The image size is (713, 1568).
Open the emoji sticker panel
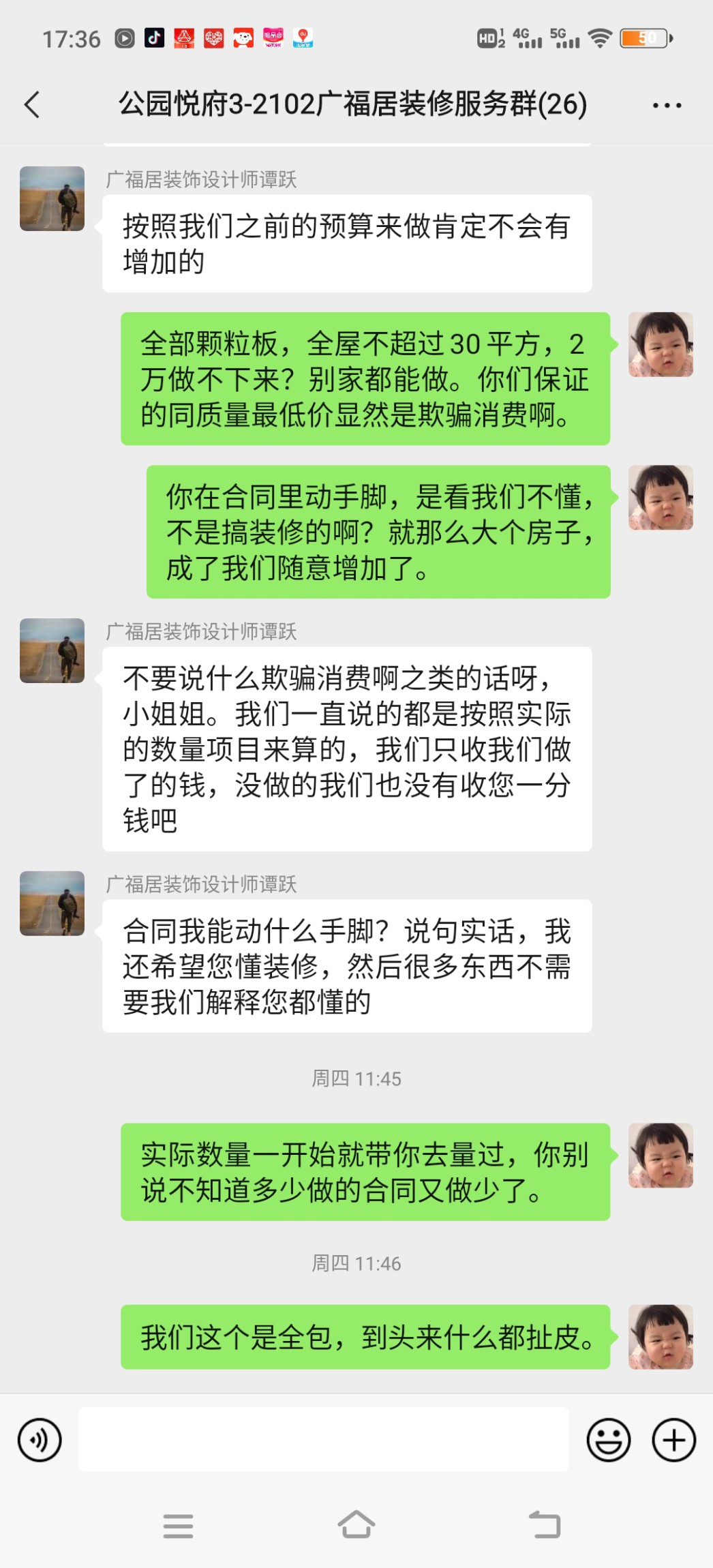(608, 1440)
